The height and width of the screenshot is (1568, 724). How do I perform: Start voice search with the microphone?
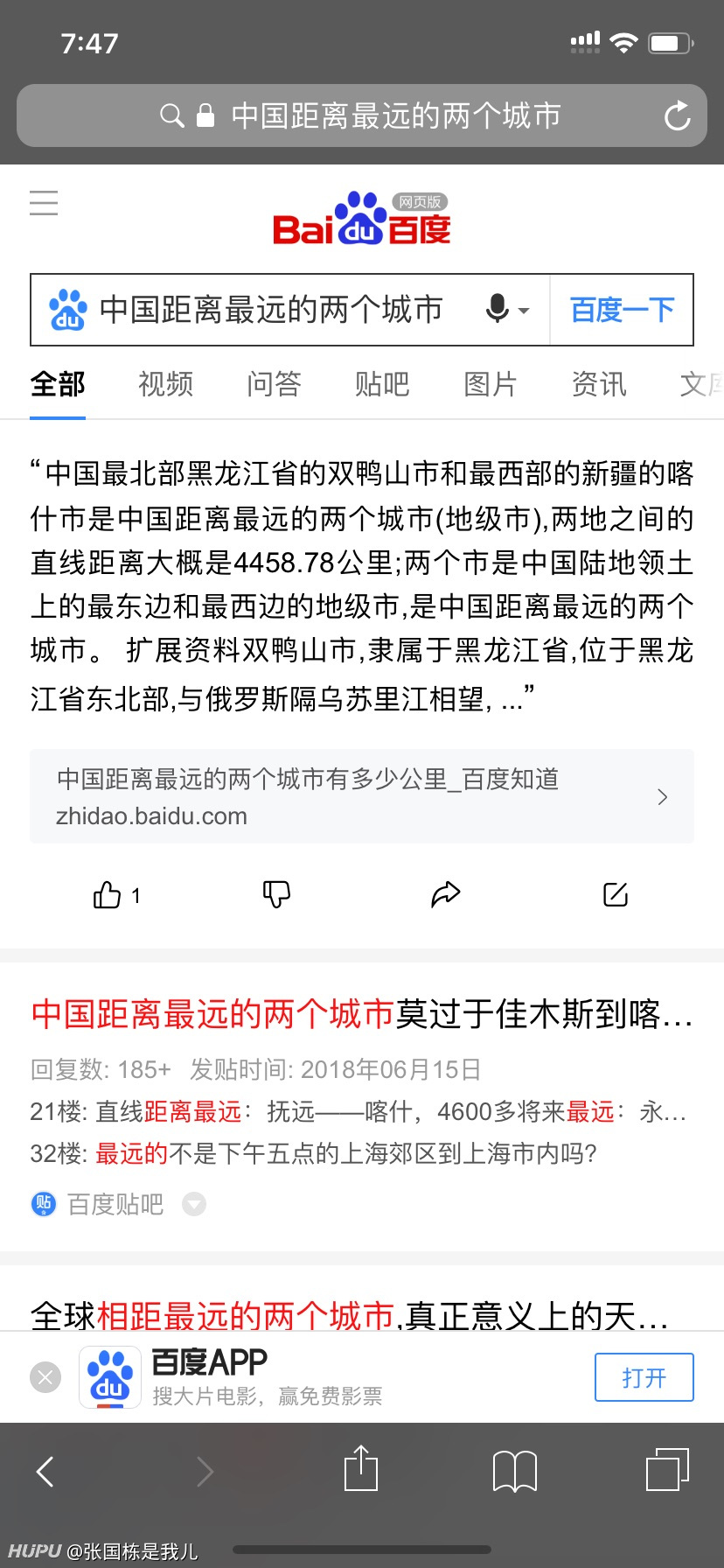506,309
